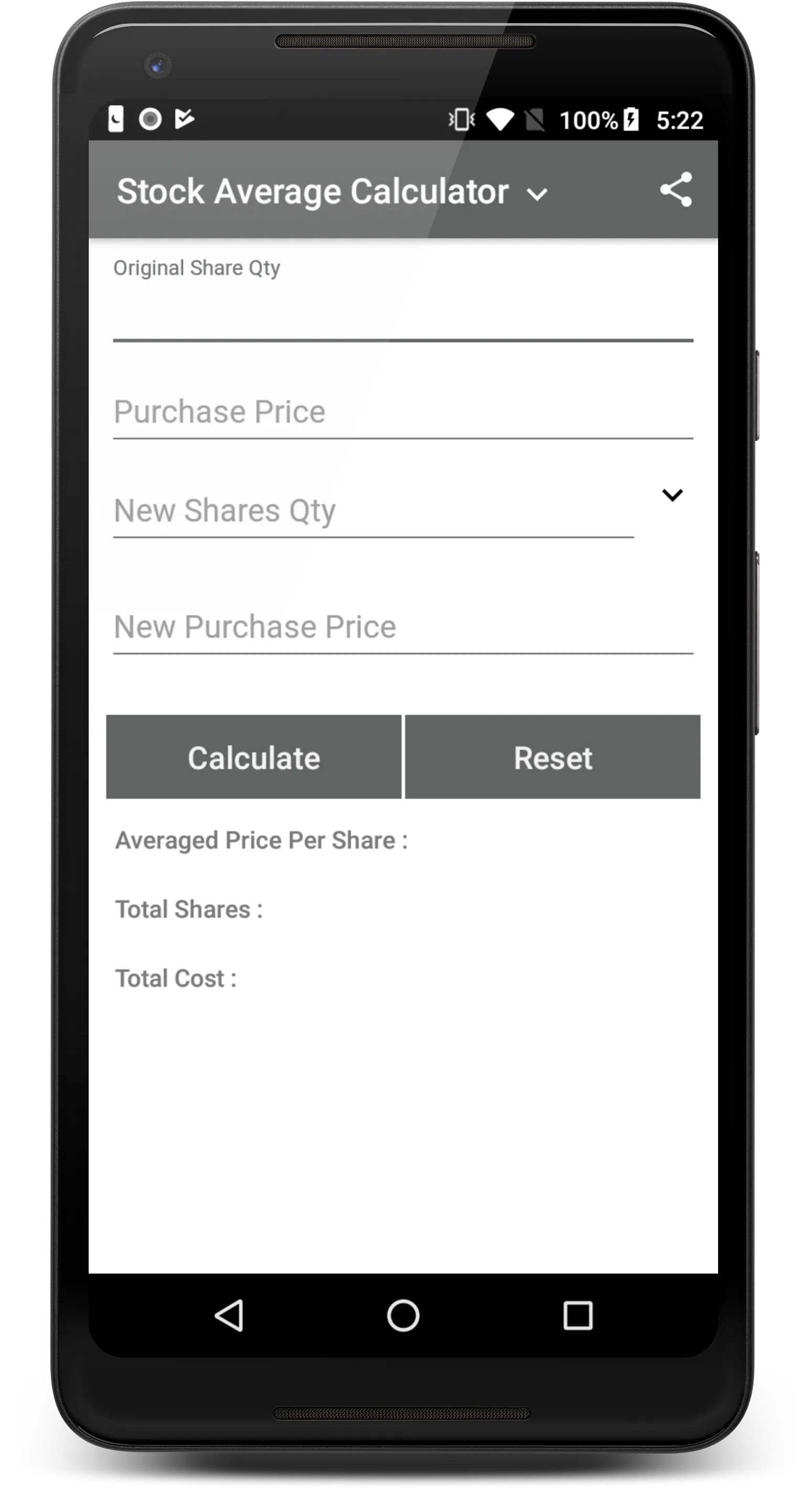The height and width of the screenshot is (1511, 812).
Task: Open the Stock Average Calculator dropdown
Action: [x=537, y=194]
